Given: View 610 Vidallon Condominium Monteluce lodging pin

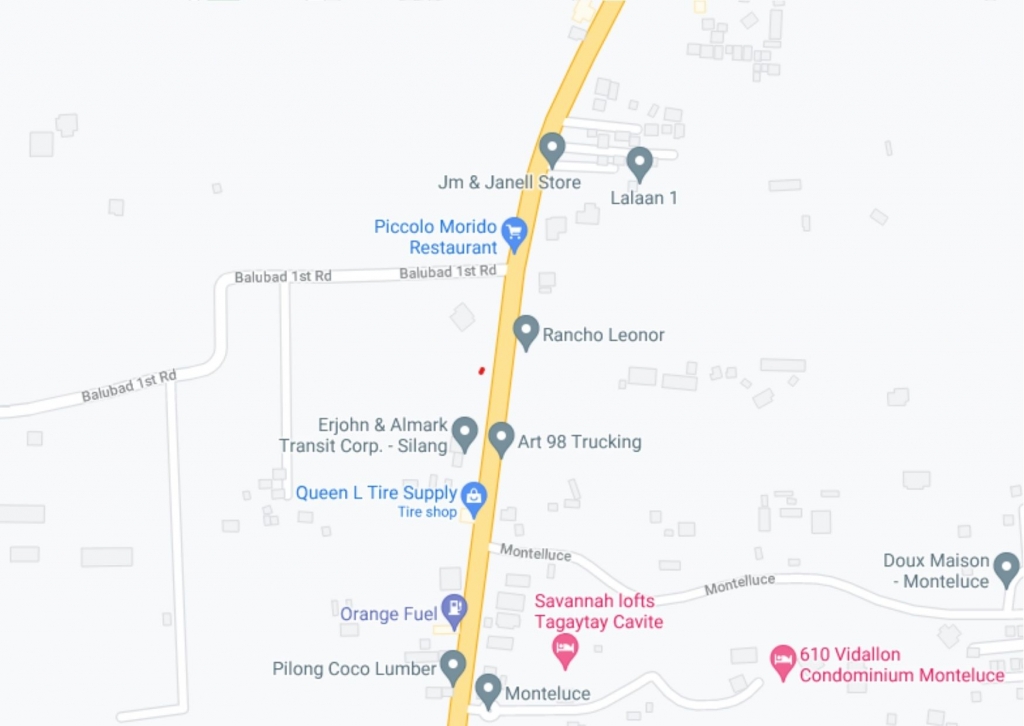Looking at the screenshot, I should 783,661.
